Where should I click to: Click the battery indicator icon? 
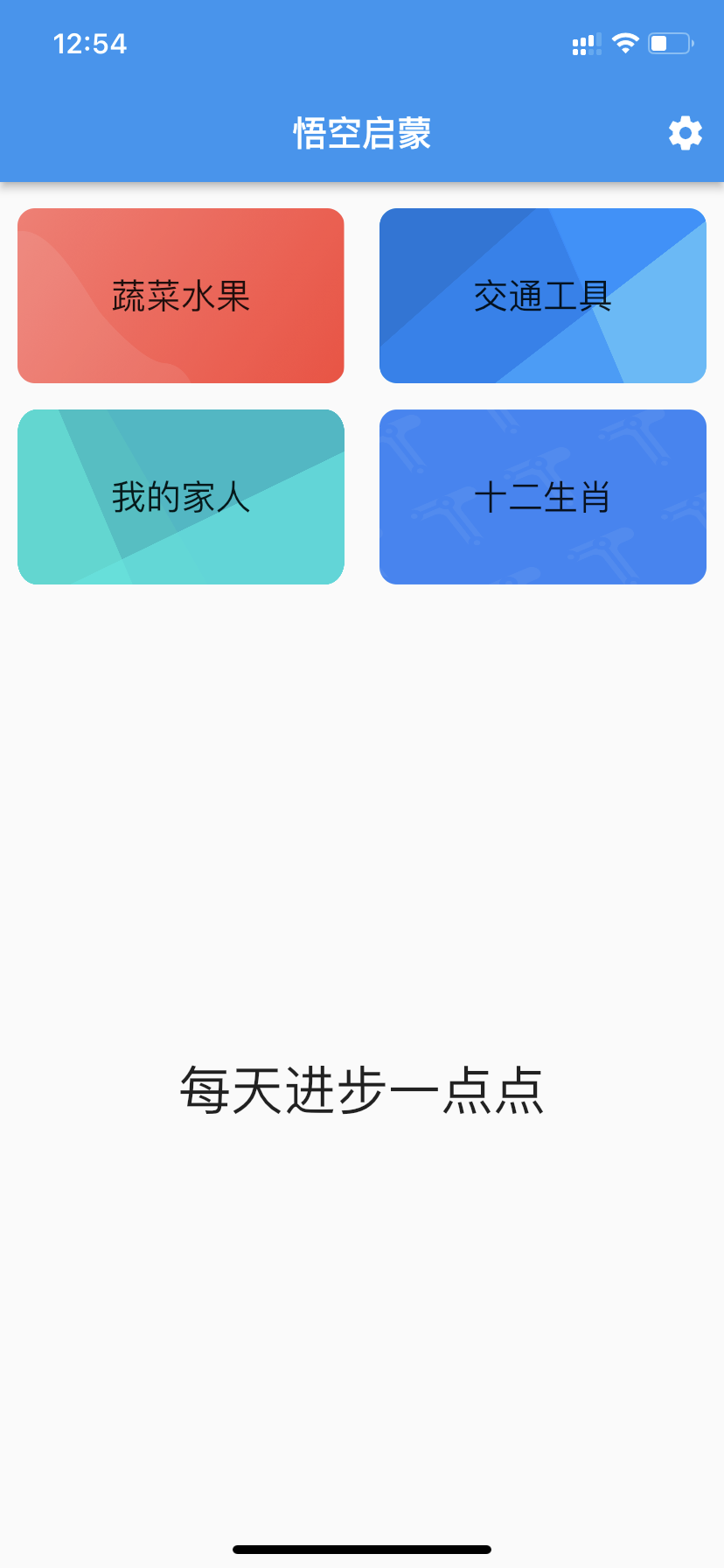pos(670,43)
